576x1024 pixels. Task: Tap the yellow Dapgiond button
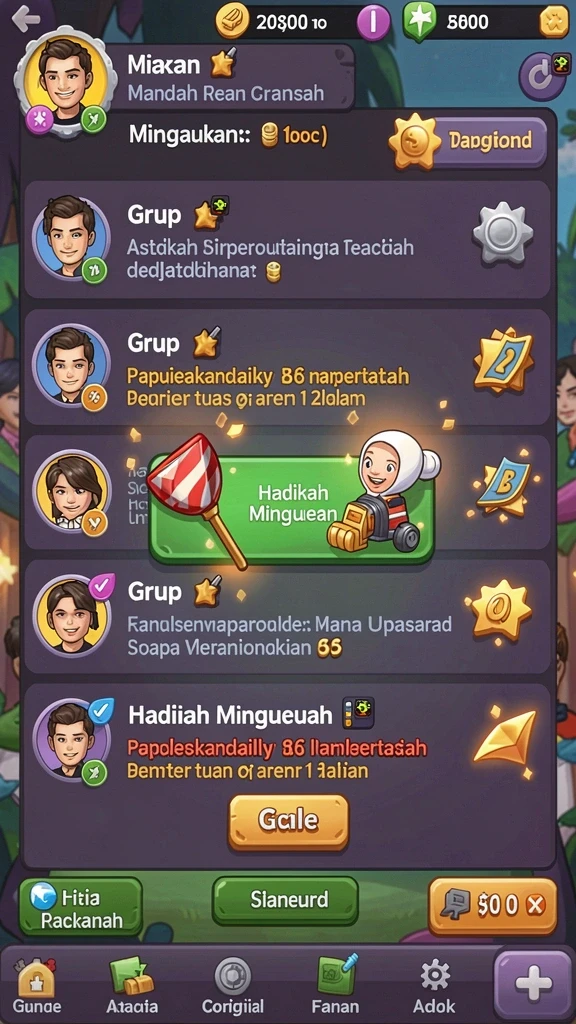pyautogui.click(x=468, y=141)
